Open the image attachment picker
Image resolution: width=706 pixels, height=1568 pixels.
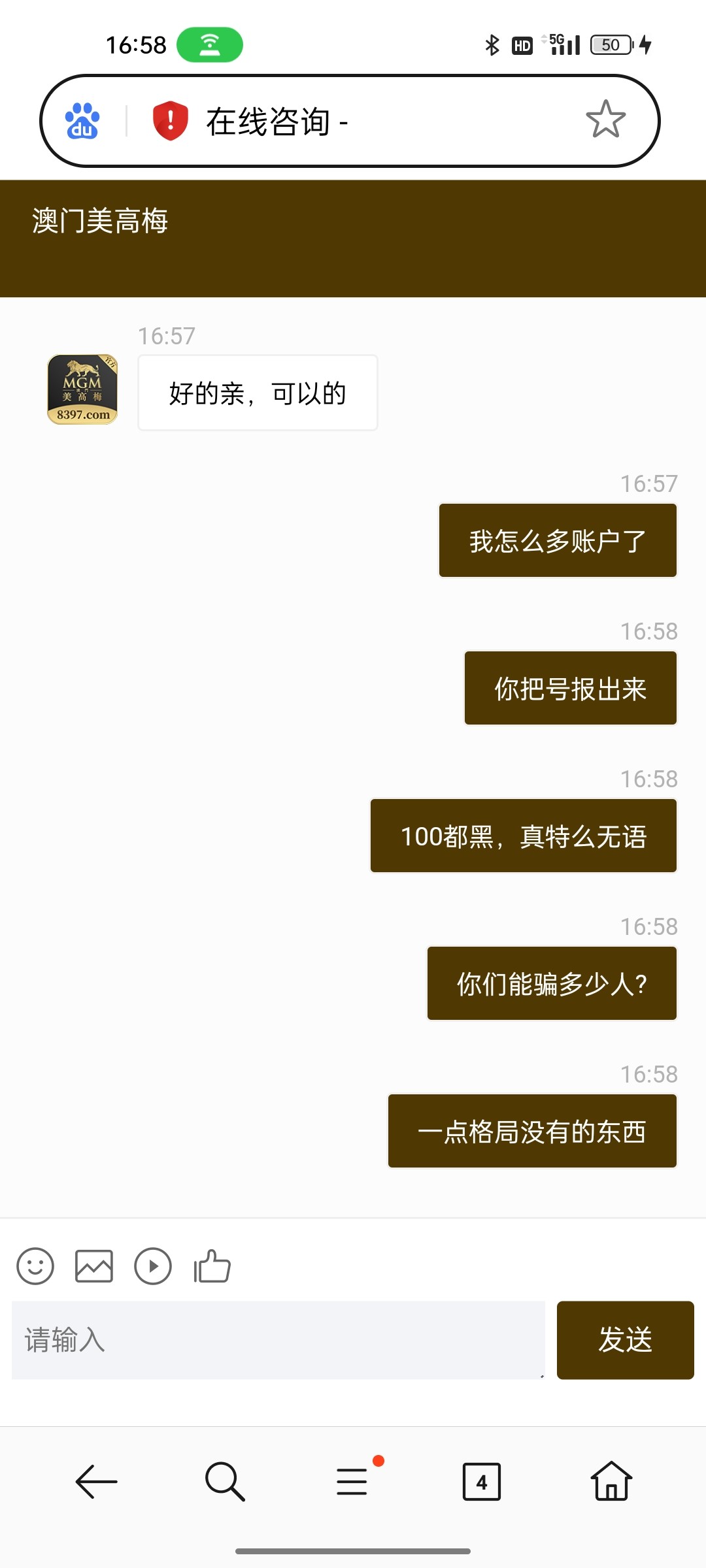tap(93, 1266)
